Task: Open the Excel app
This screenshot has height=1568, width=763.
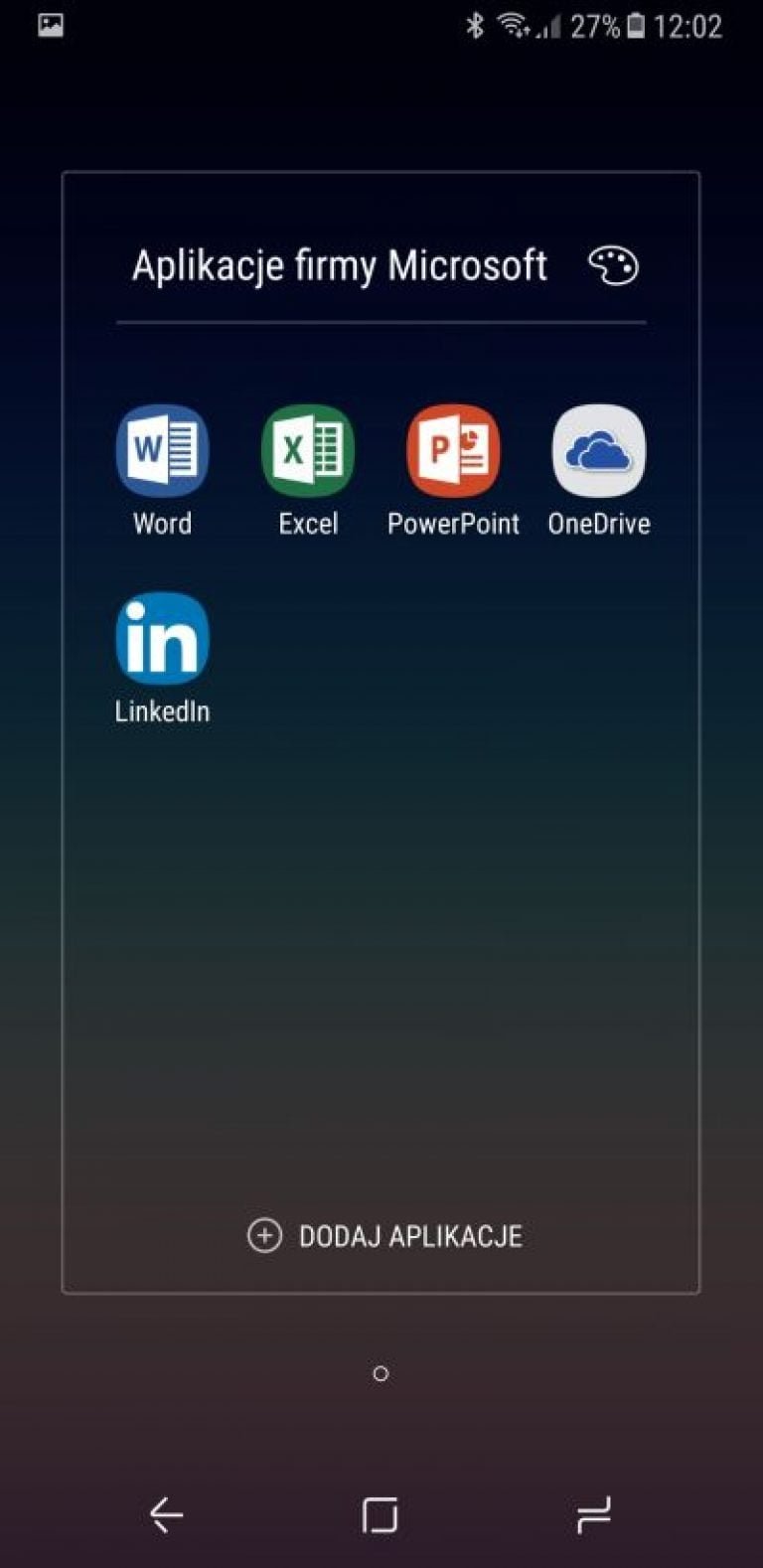Action: [x=308, y=451]
